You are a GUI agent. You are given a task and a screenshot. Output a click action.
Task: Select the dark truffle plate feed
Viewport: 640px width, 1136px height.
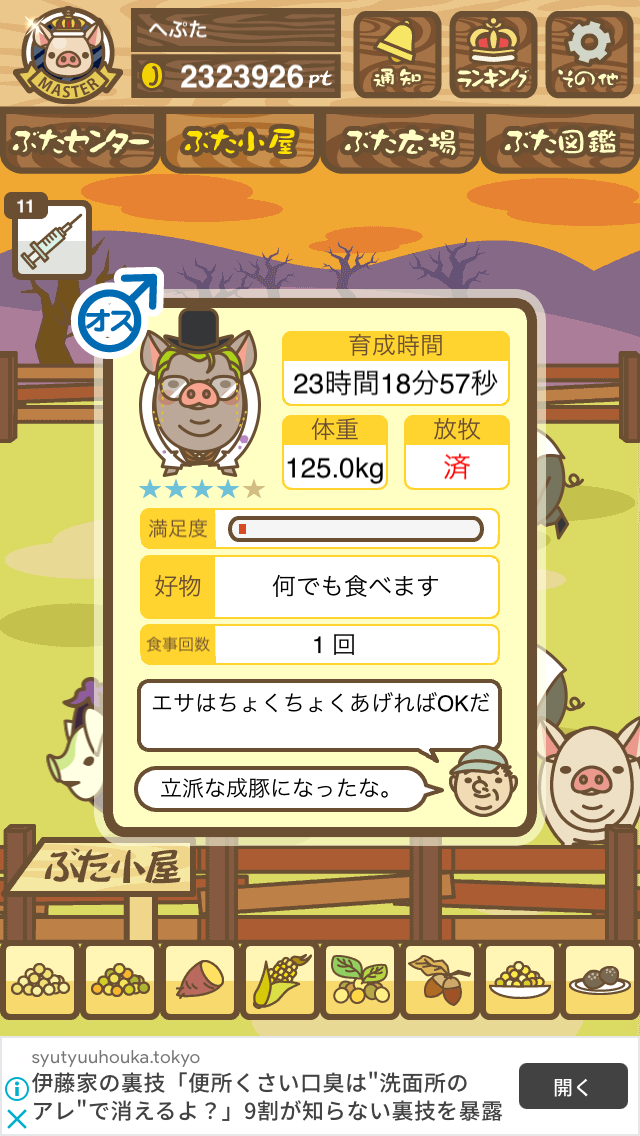click(x=600, y=980)
